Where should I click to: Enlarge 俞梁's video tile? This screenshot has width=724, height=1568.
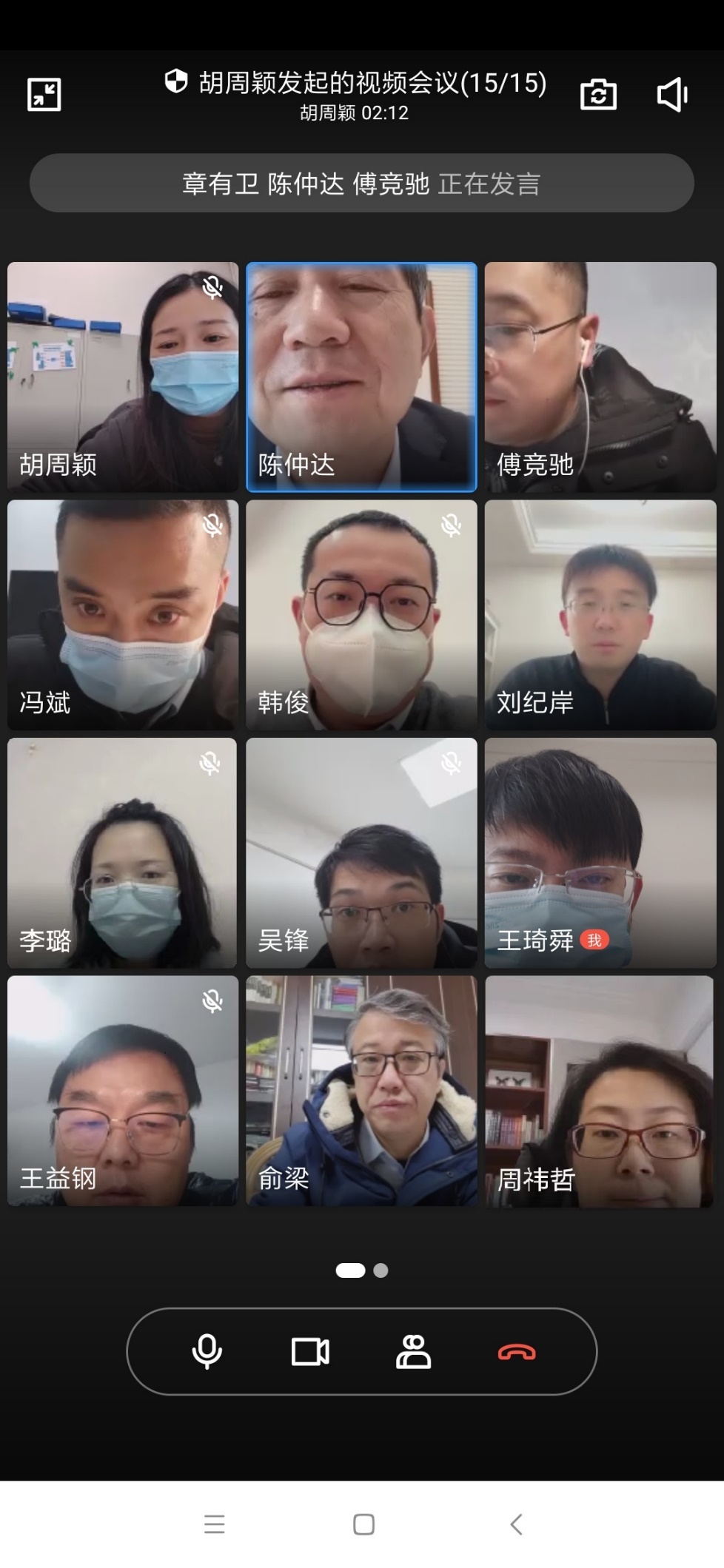click(x=361, y=1091)
